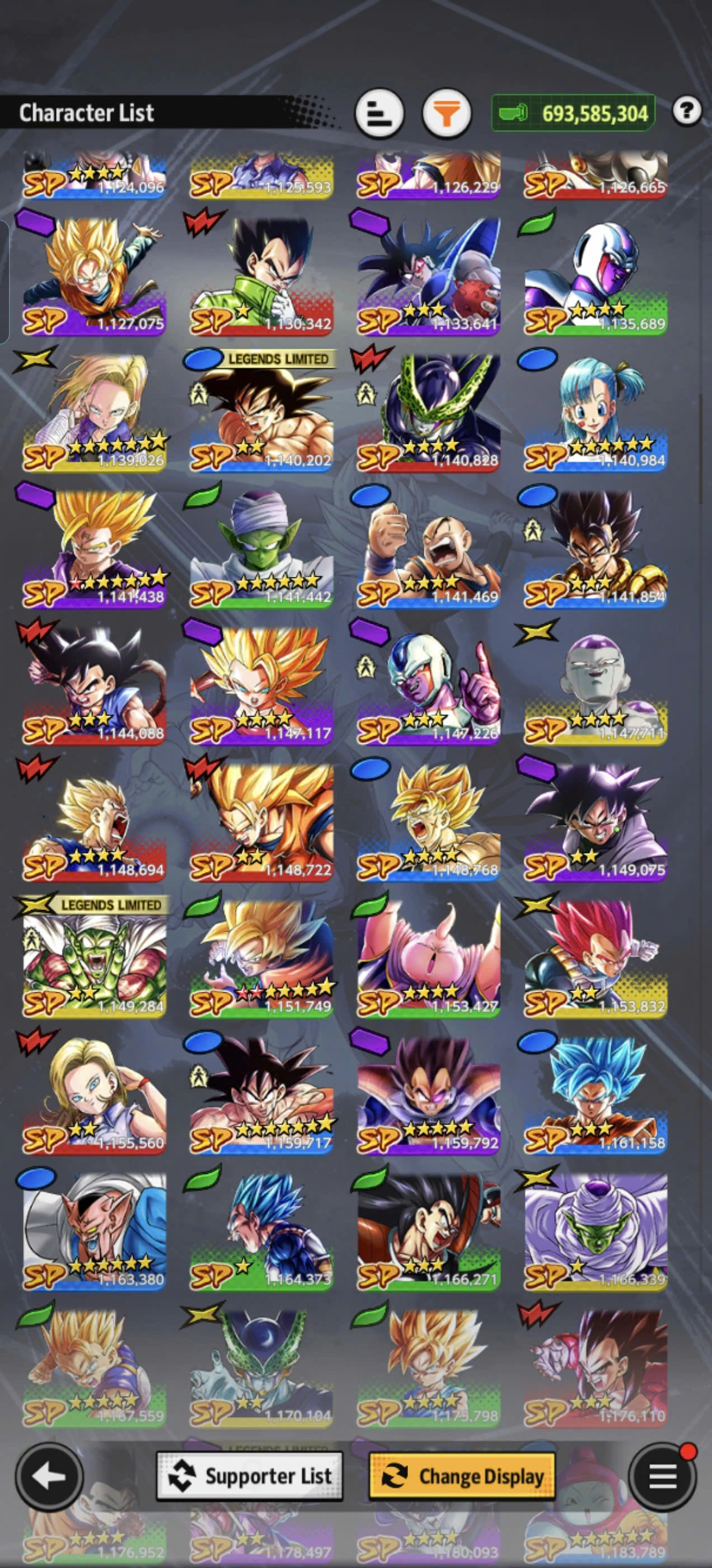The width and height of the screenshot is (712, 1568).
Task: Select the character with power 1,149,075
Action: coord(595,823)
